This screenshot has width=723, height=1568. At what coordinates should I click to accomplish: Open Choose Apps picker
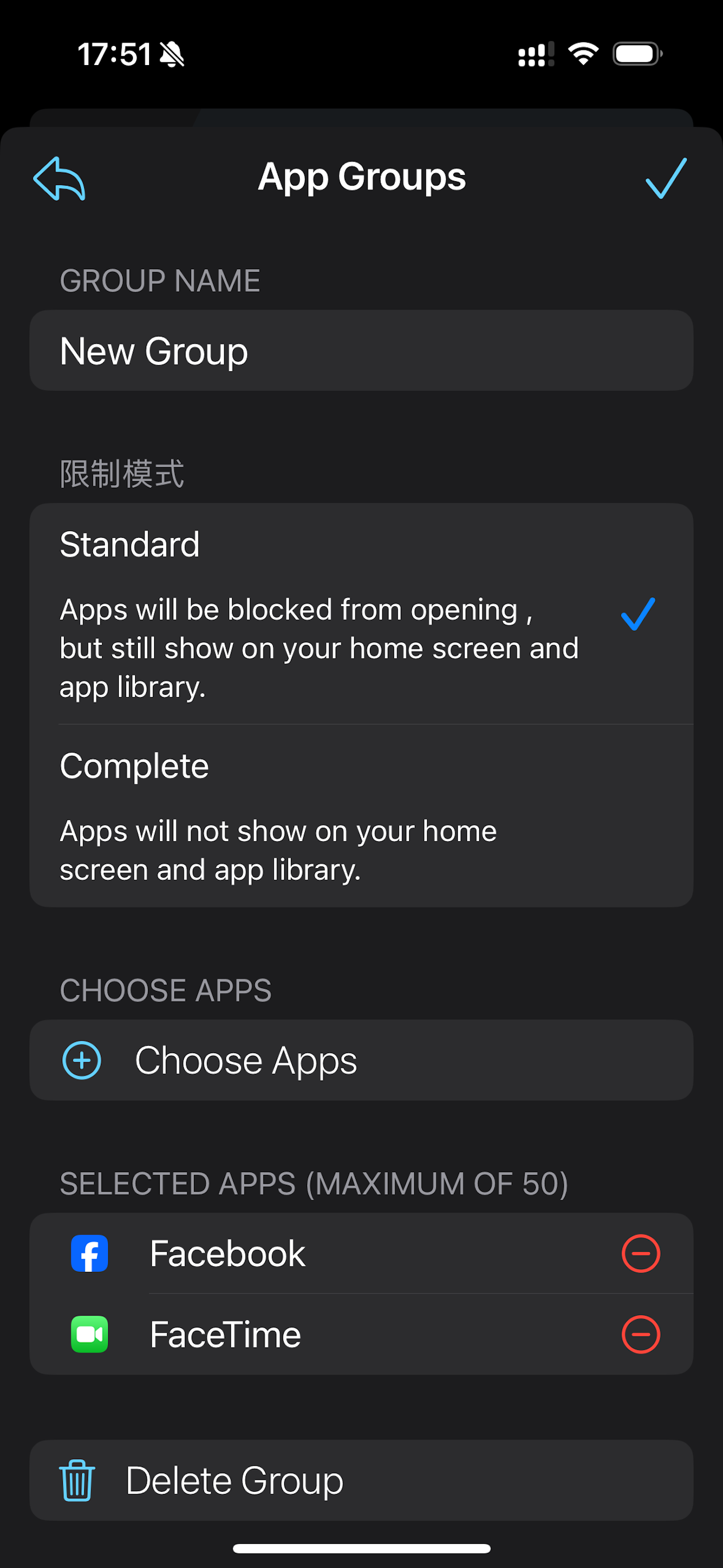pos(361,1060)
